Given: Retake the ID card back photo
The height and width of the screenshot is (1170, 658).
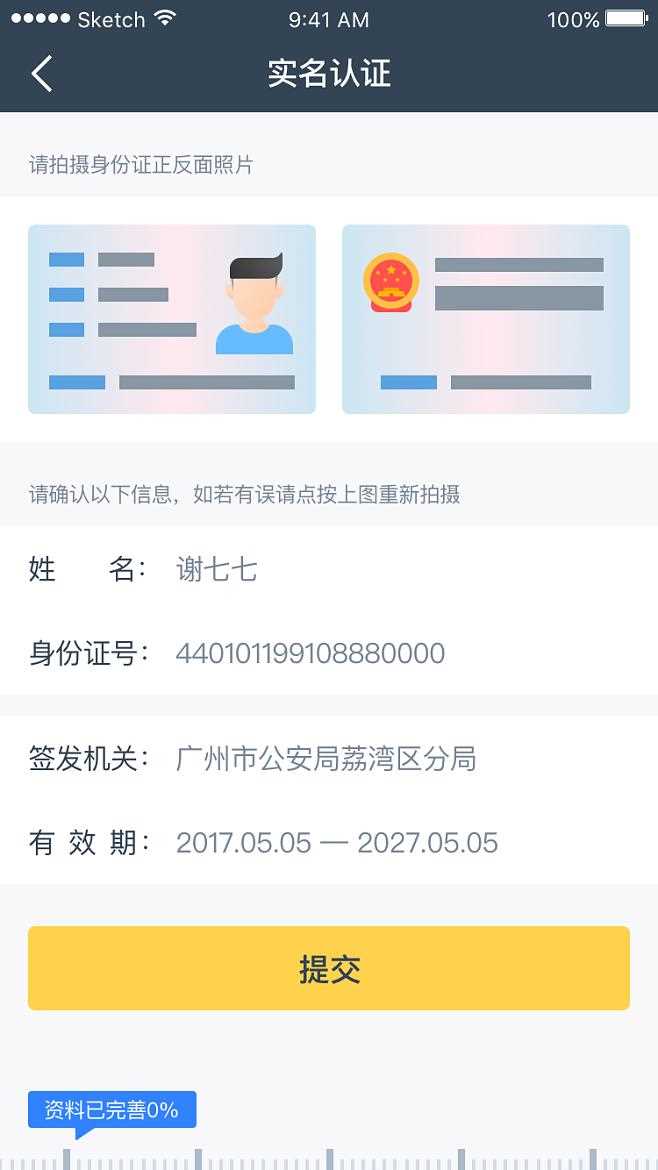Looking at the screenshot, I should (x=486, y=319).
